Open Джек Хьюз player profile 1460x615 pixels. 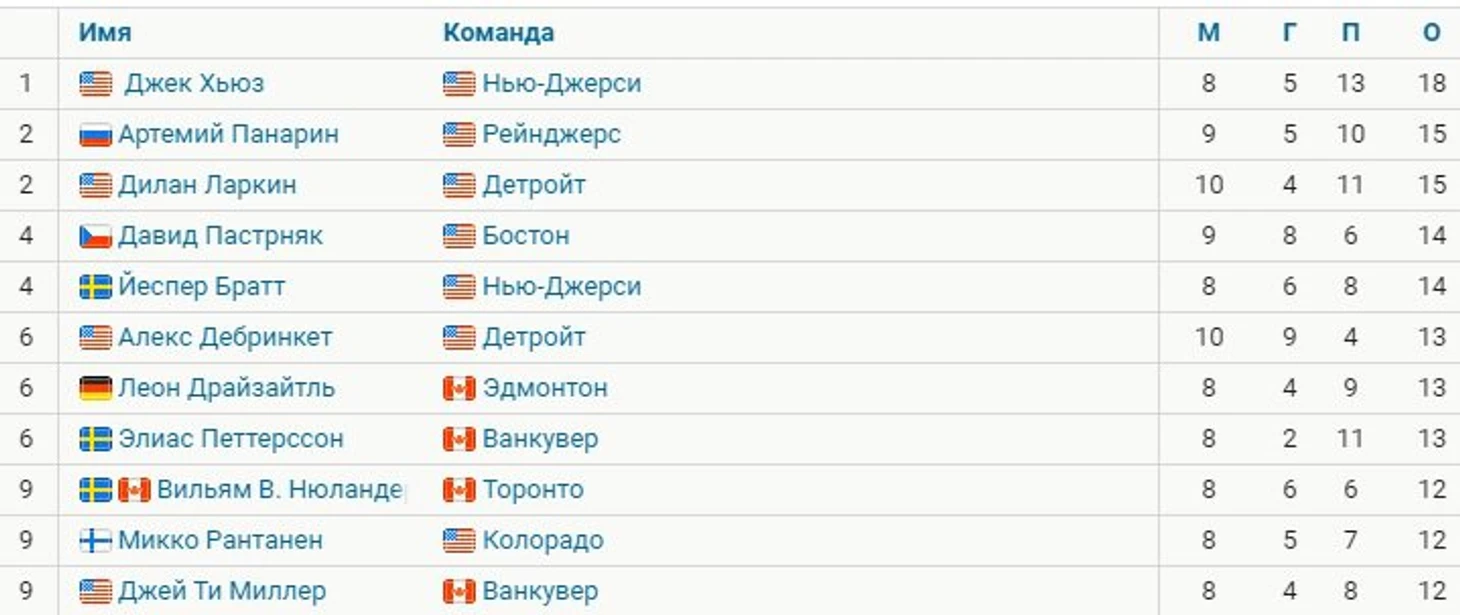(194, 83)
